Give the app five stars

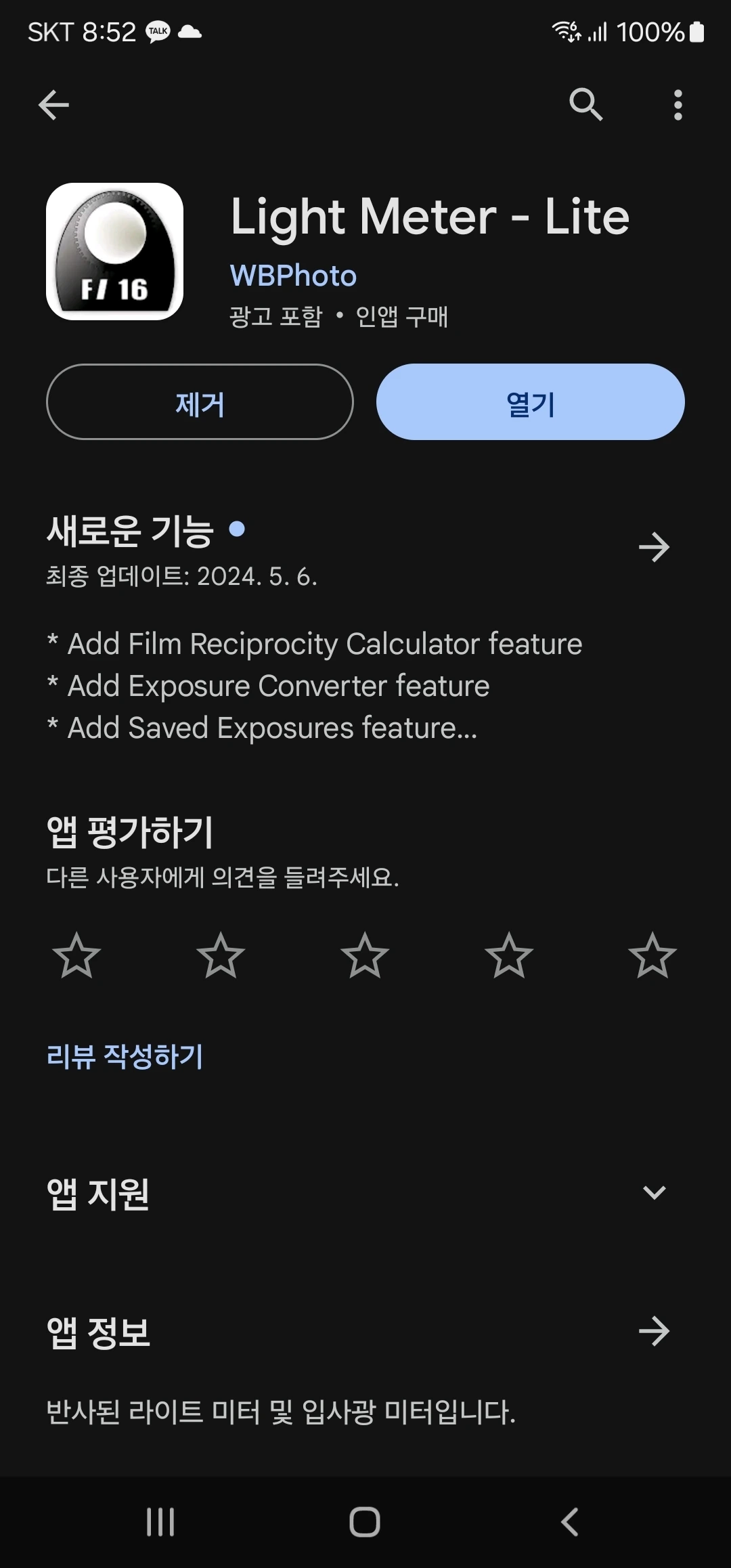click(x=652, y=955)
